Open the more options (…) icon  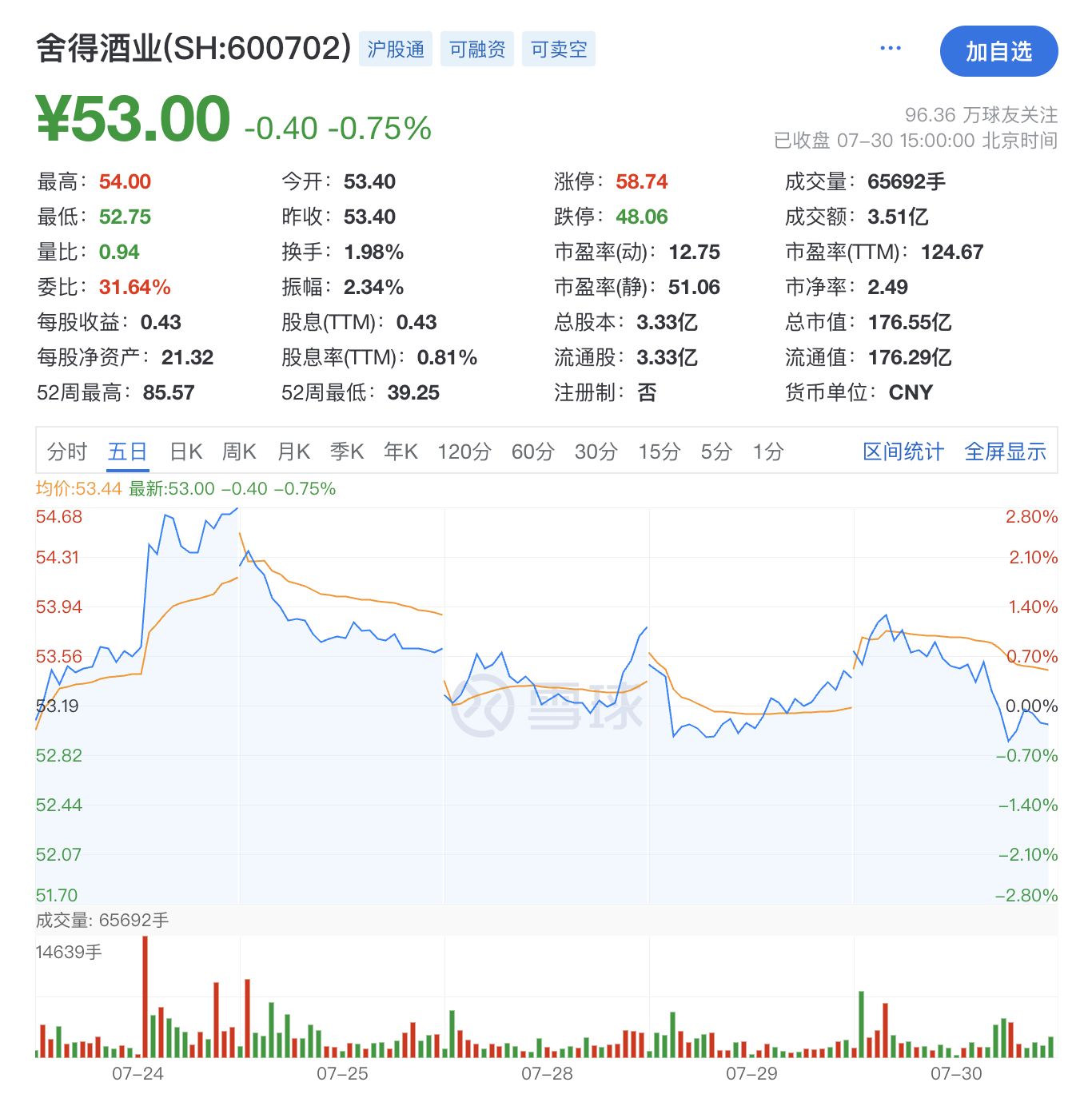[x=890, y=48]
